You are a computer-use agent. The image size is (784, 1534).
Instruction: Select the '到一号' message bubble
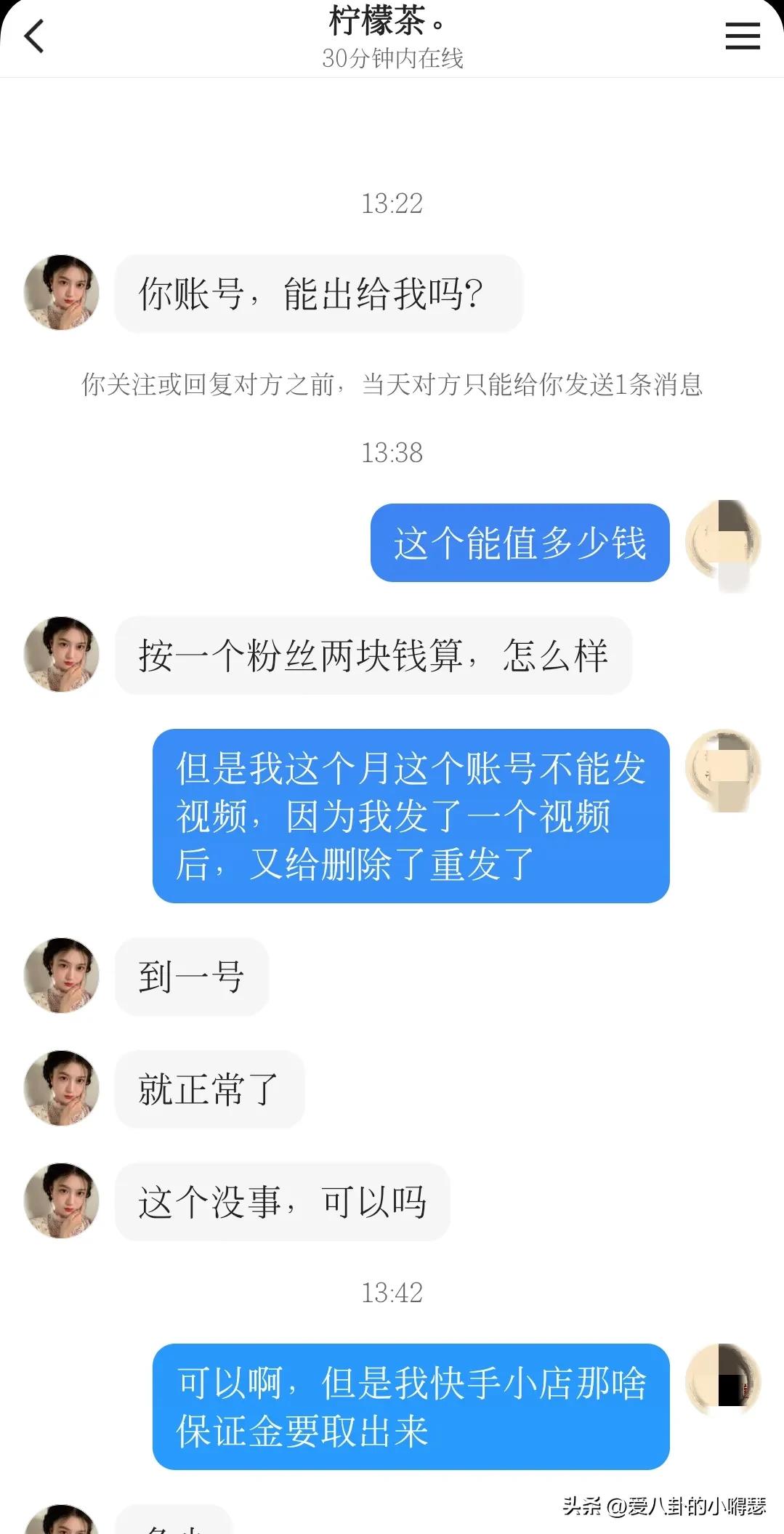[x=192, y=977]
